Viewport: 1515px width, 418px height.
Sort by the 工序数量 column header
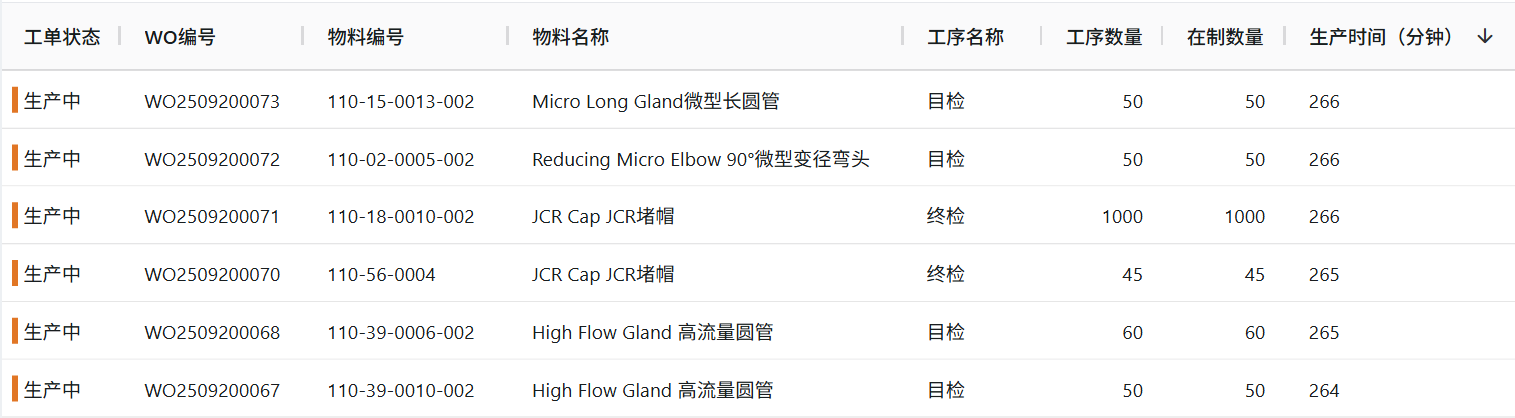(1104, 37)
